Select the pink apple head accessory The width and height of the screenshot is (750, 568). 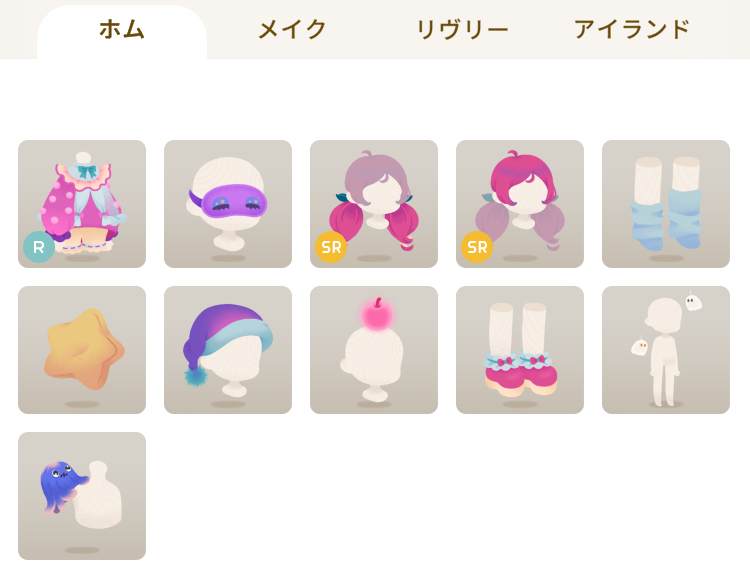point(374,350)
